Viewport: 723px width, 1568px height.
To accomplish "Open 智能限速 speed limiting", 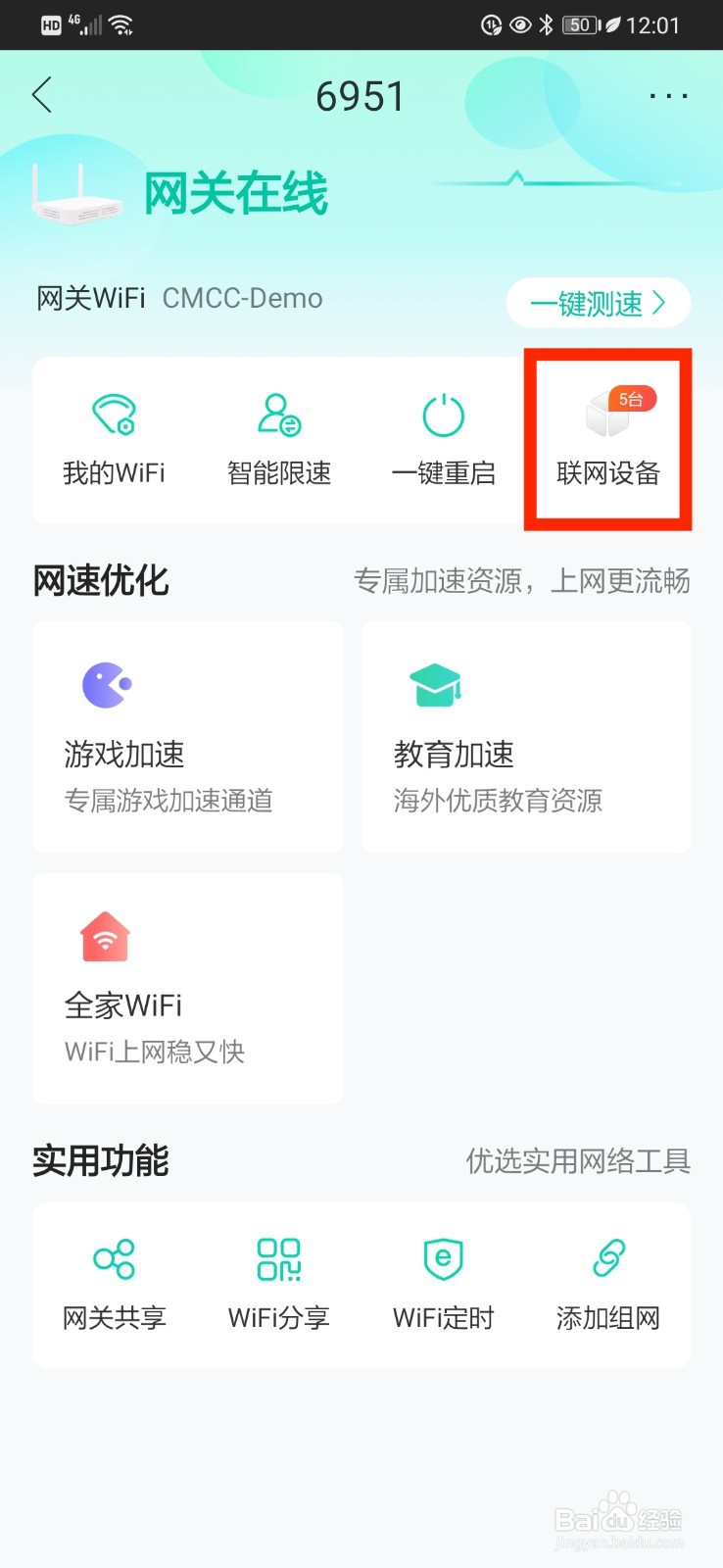I will [x=279, y=439].
